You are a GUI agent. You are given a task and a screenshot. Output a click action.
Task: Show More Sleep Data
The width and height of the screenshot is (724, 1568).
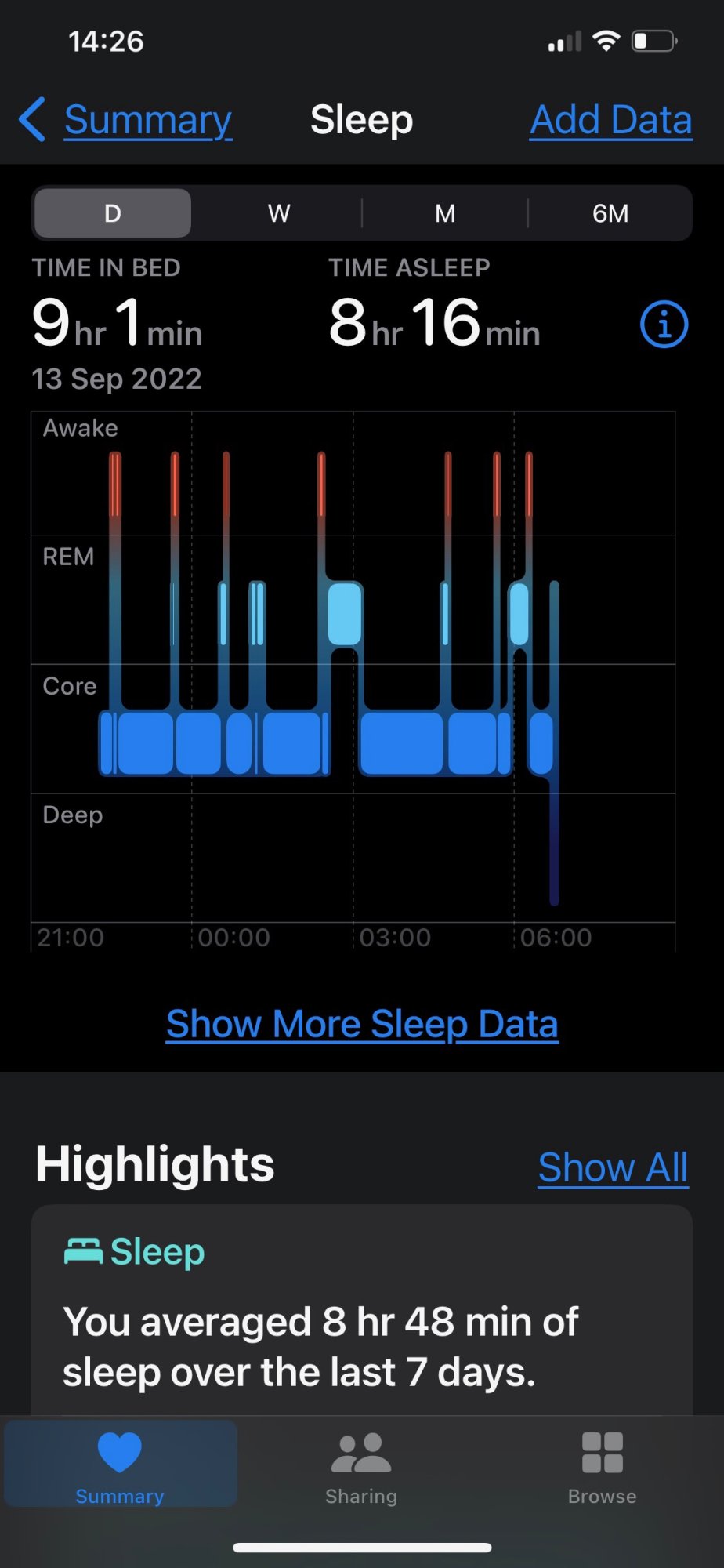[362, 1024]
